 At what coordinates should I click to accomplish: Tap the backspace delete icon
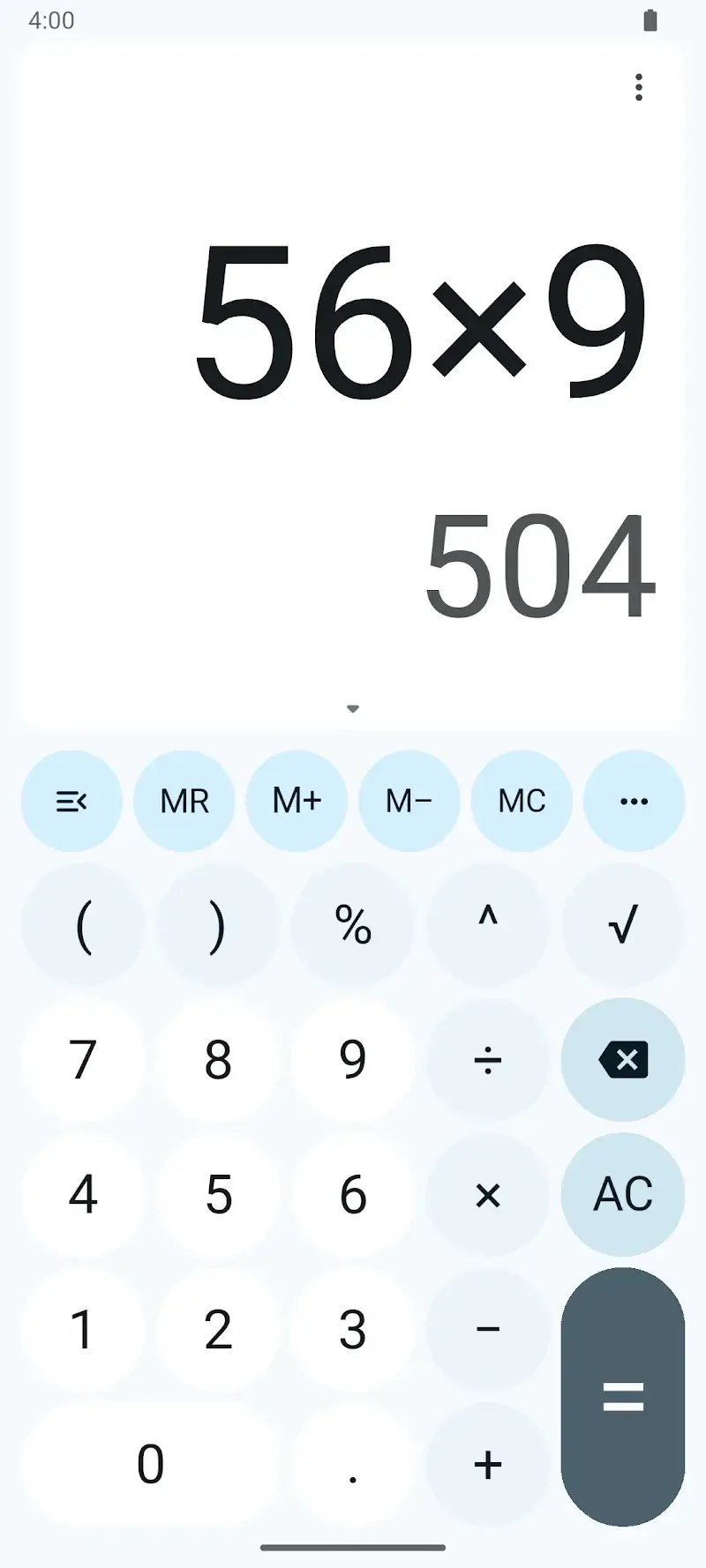tap(623, 1060)
